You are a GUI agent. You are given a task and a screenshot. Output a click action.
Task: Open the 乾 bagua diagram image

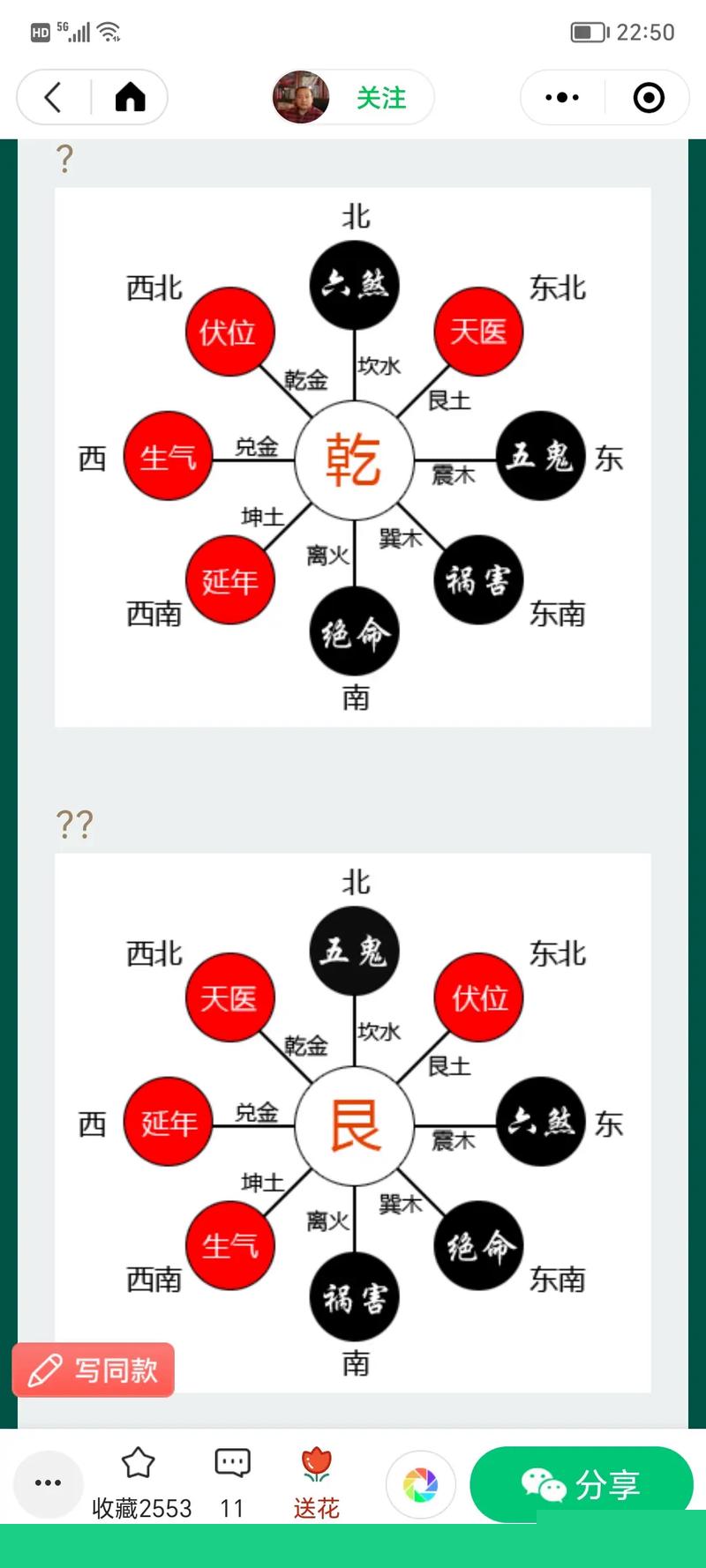353,457
